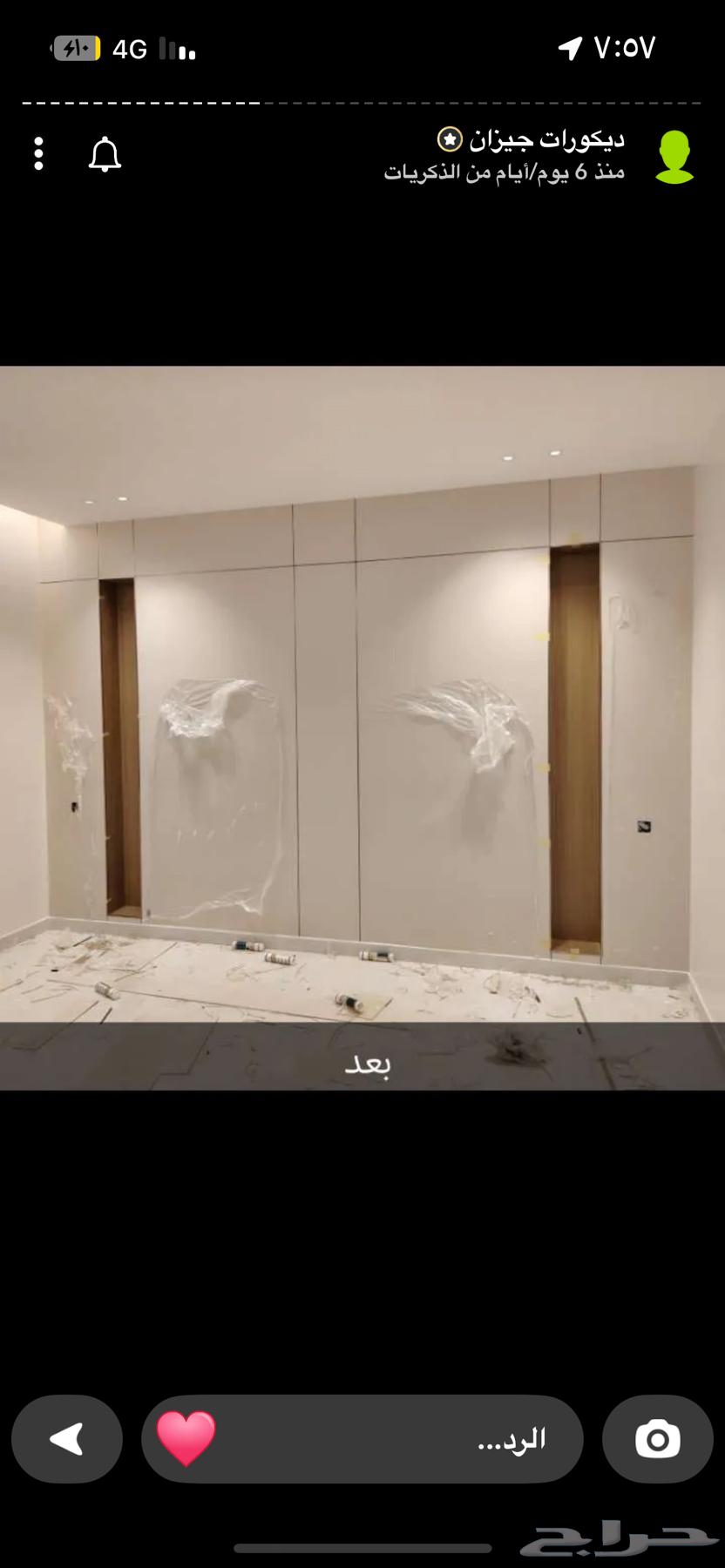Open ديكورات جيزان profile avatar
Image resolution: width=725 pixels, height=1568 pixels.
(x=674, y=157)
